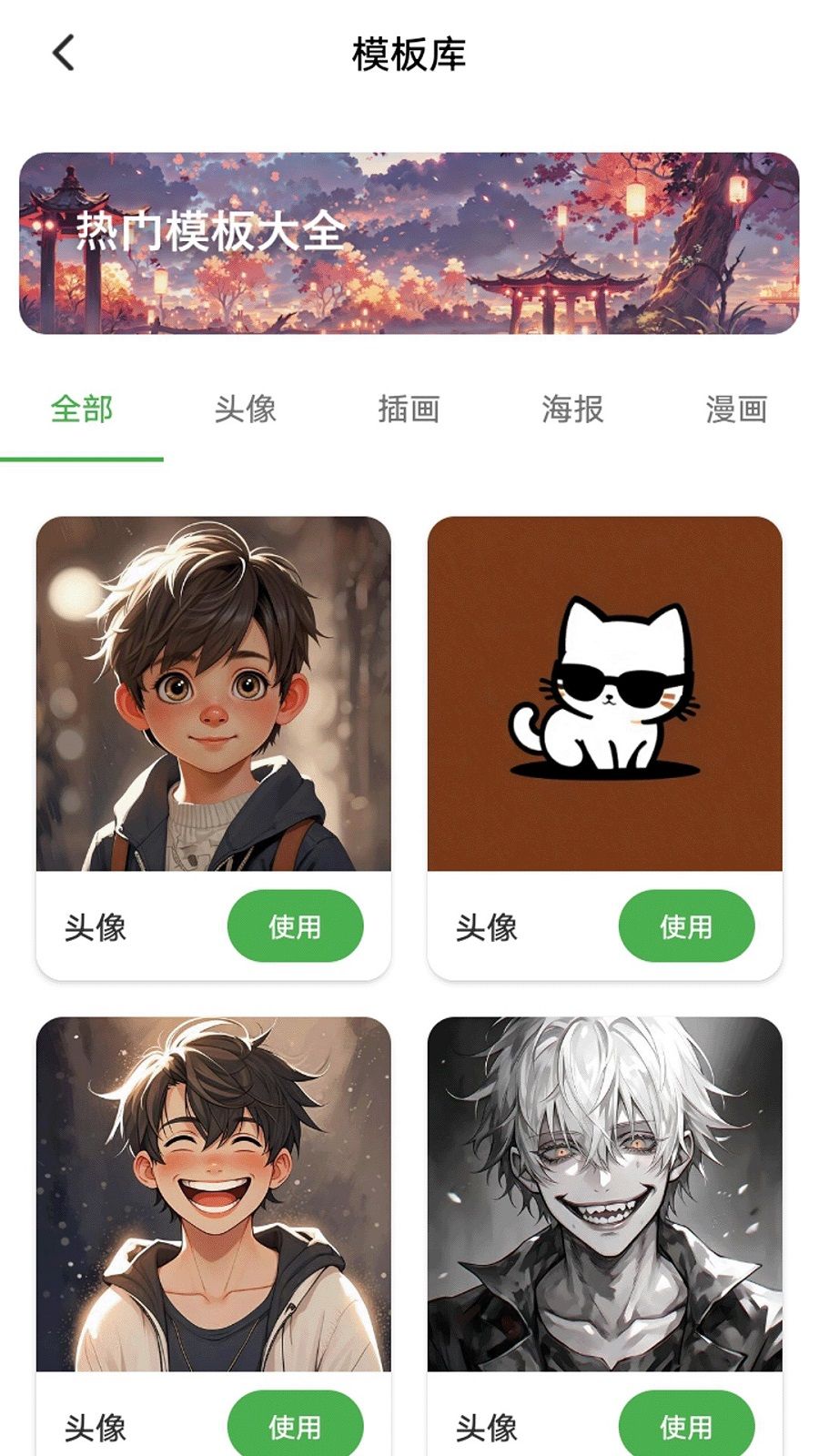View the laughing boy avatar template

pos(214,1194)
